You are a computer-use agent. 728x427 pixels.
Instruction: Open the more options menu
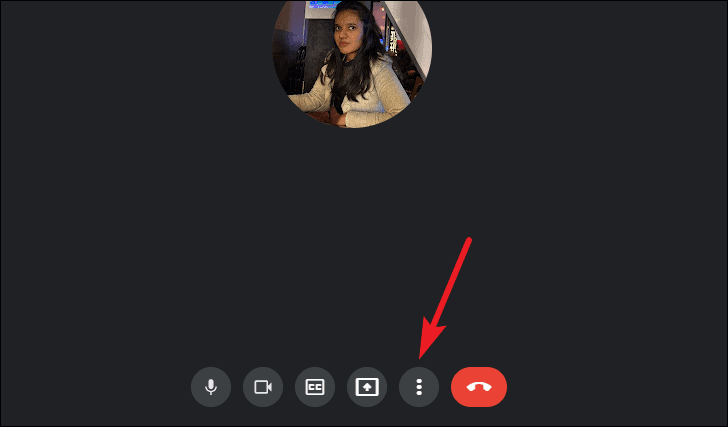[x=419, y=387]
